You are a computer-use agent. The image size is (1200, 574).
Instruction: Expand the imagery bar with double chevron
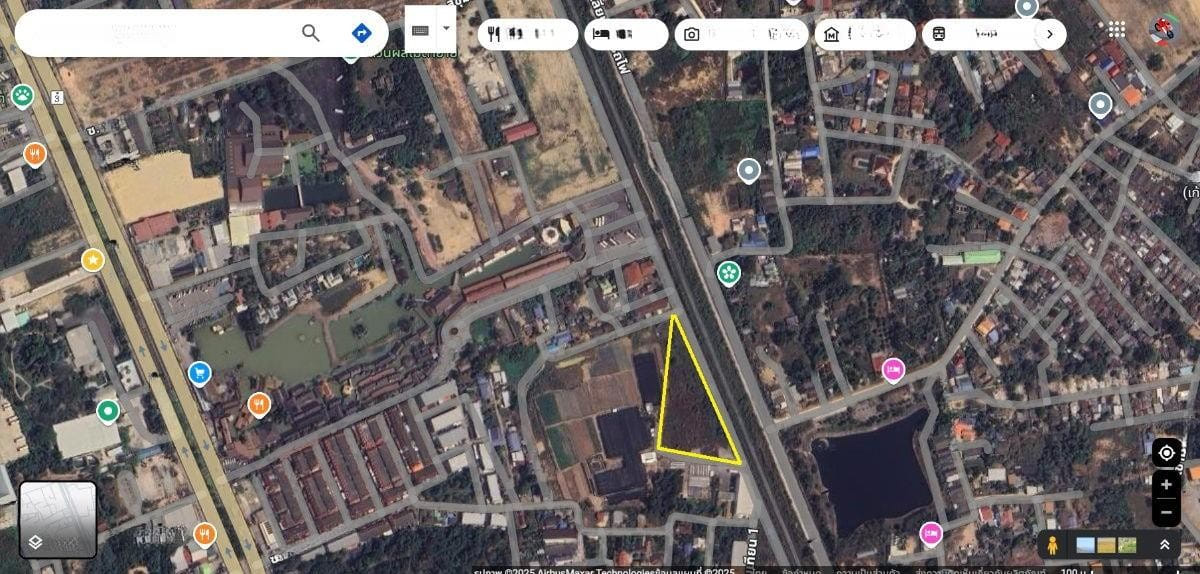tap(1164, 545)
